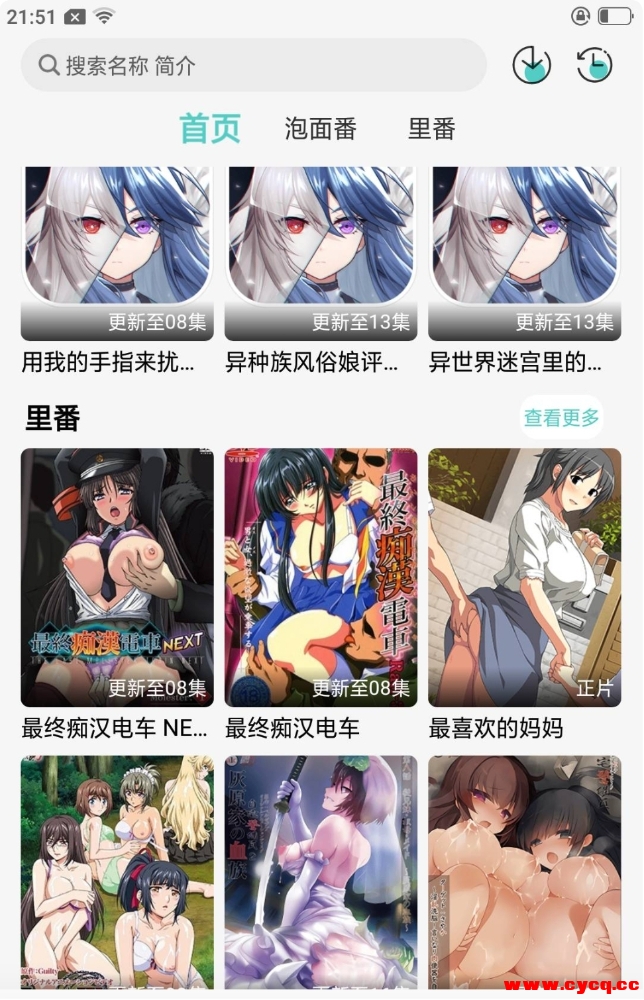Screen dimensions: 644x1000
Task: Switch to the 里番 tab
Action: [x=431, y=129]
